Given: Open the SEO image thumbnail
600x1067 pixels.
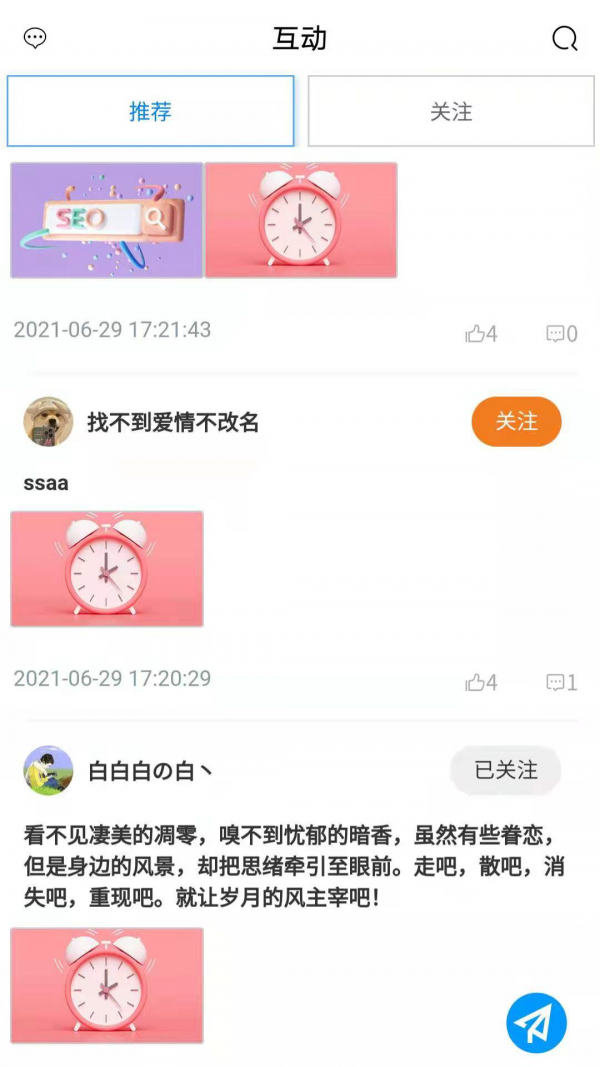Looking at the screenshot, I should [x=107, y=220].
